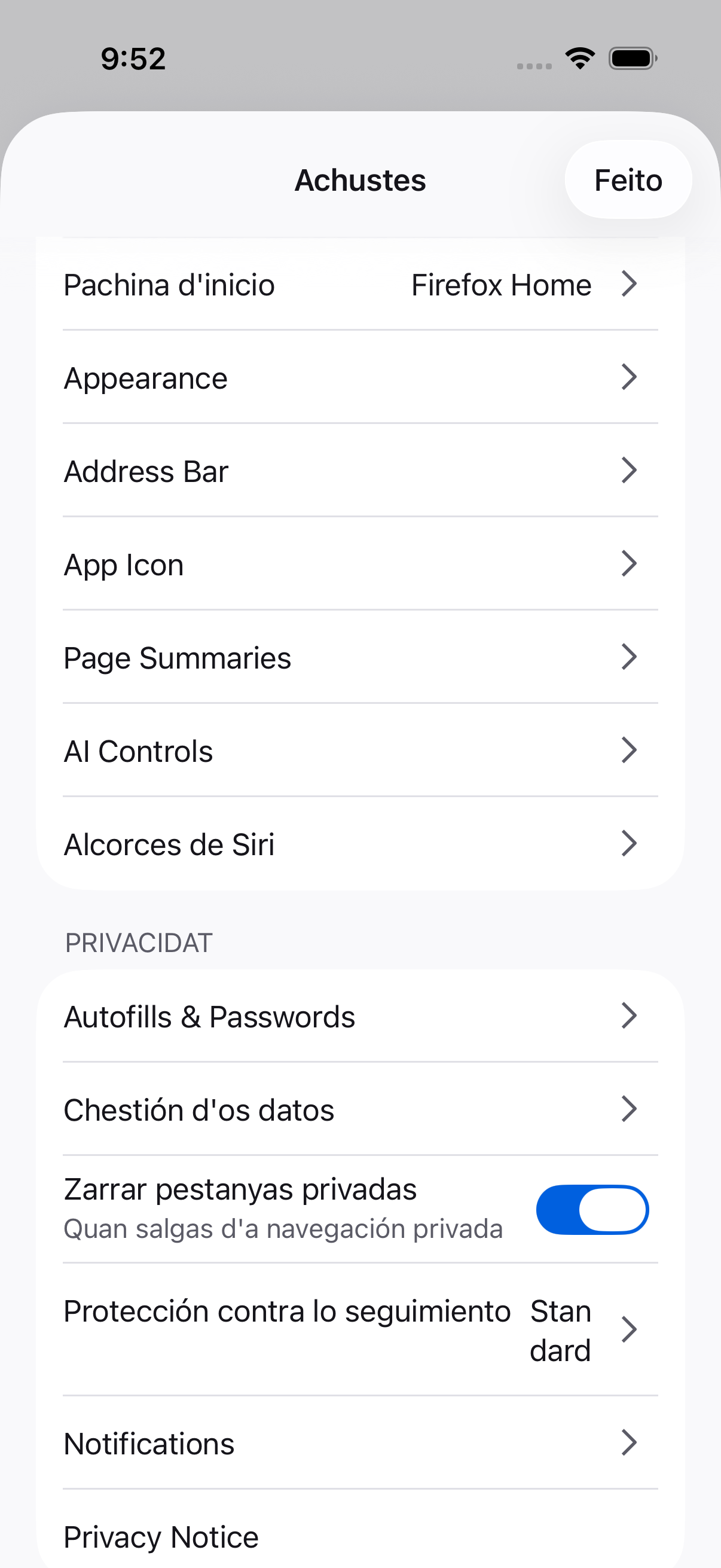Open Chestión d'os datos
The image size is (721, 1568).
pyautogui.click(x=360, y=1109)
